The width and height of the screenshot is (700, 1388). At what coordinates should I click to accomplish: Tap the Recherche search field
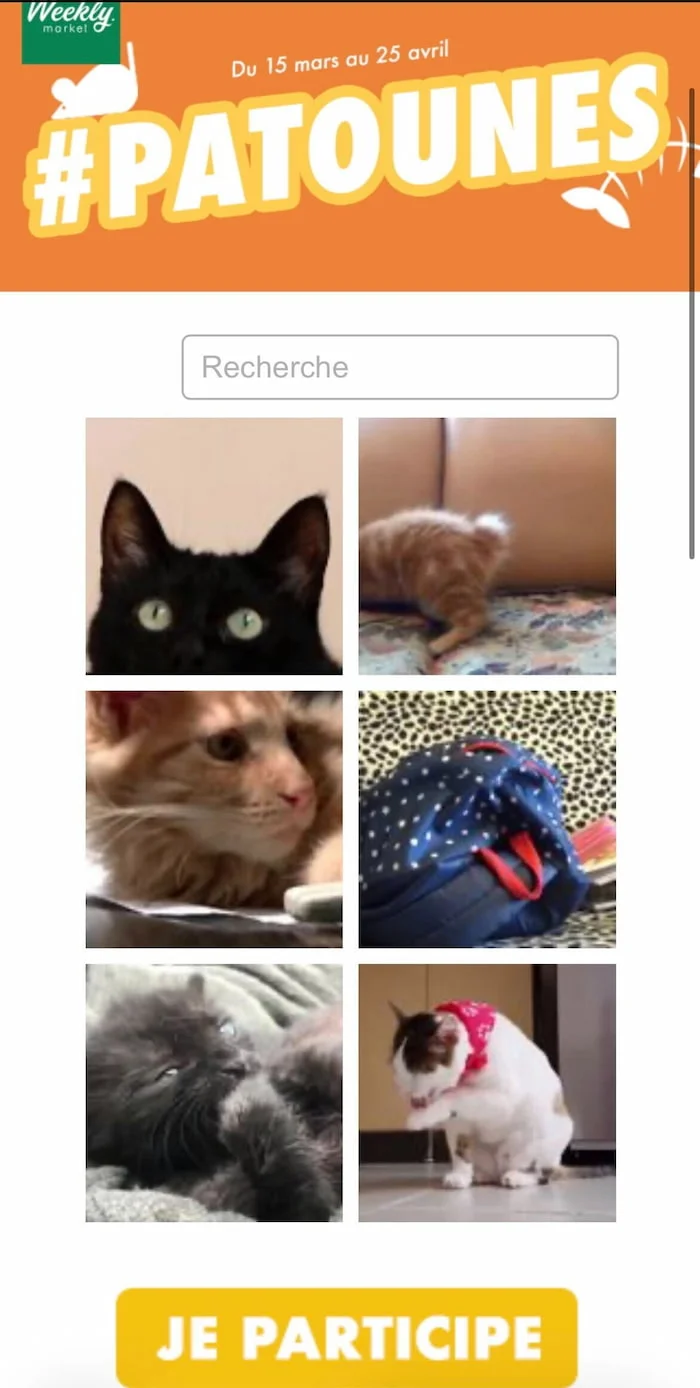click(400, 367)
